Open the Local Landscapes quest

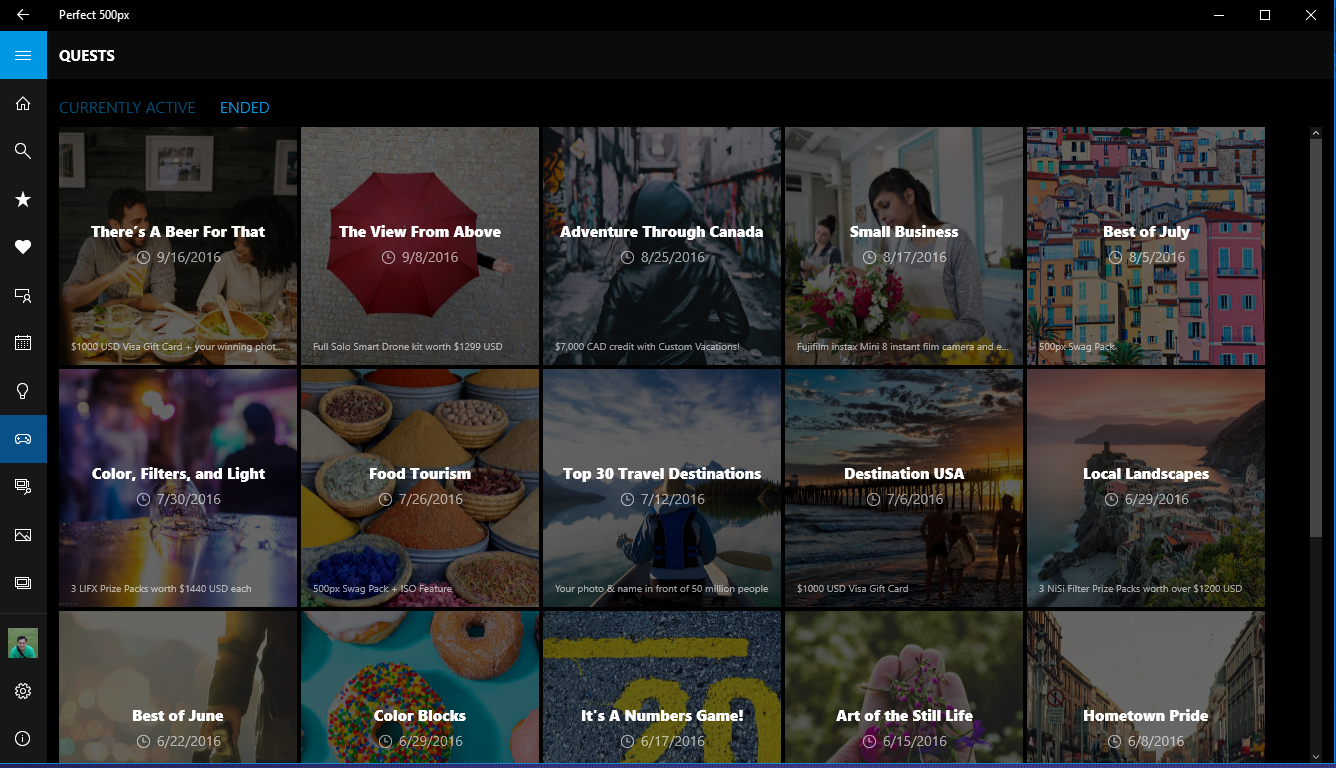point(1146,488)
